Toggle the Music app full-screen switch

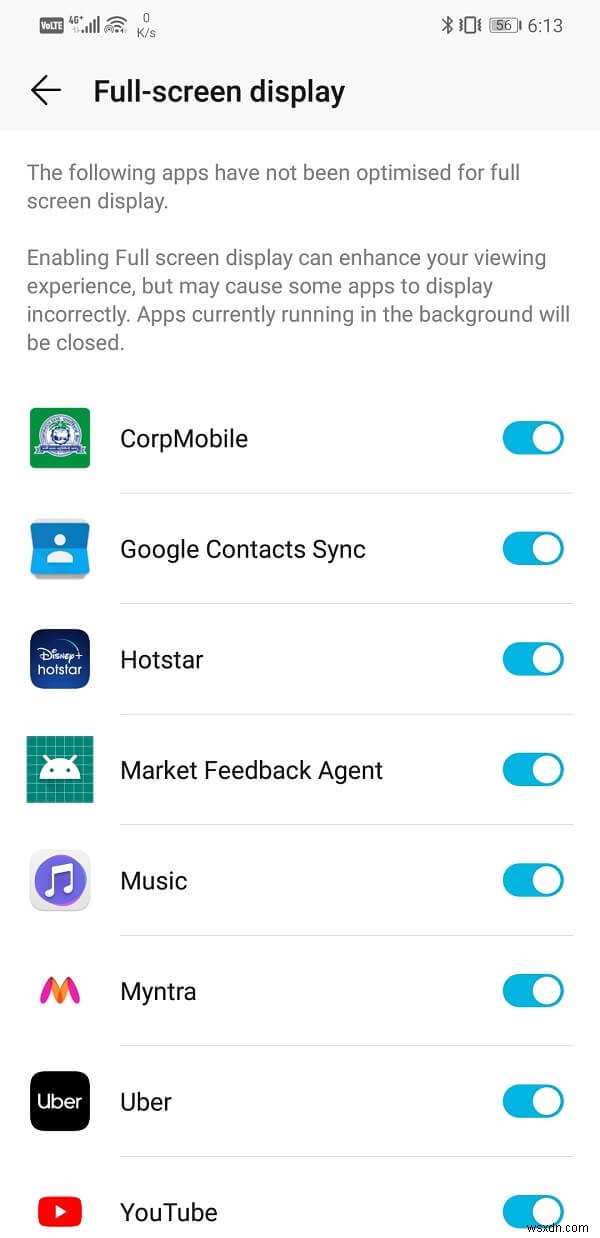click(533, 881)
